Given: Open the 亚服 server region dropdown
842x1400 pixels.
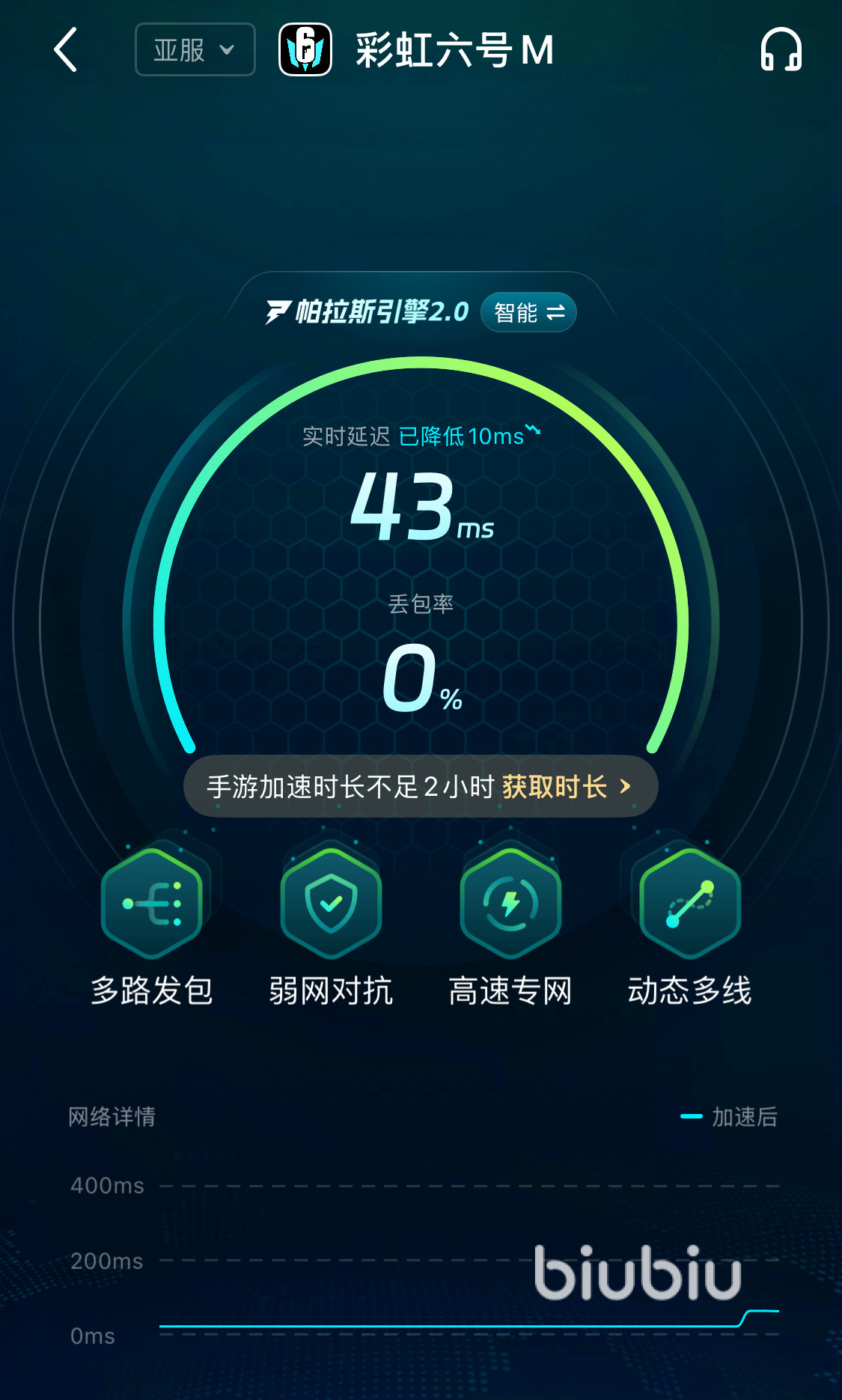Looking at the screenshot, I should pos(195,50).
